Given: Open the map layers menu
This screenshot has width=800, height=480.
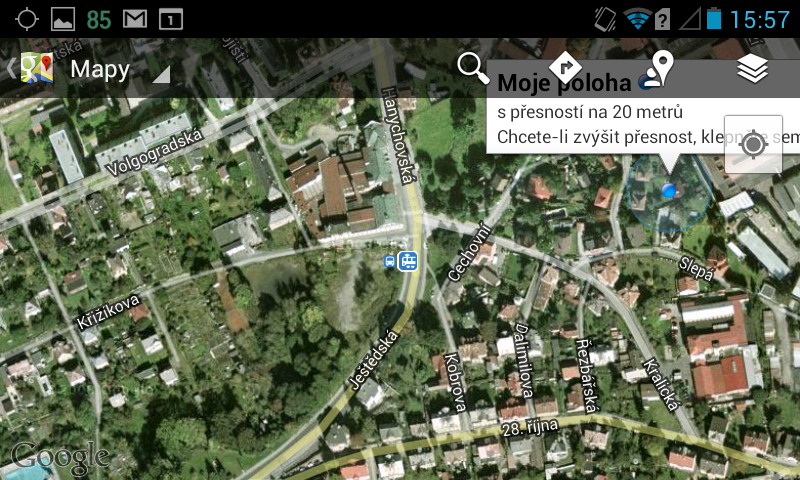Looking at the screenshot, I should point(752,68).
